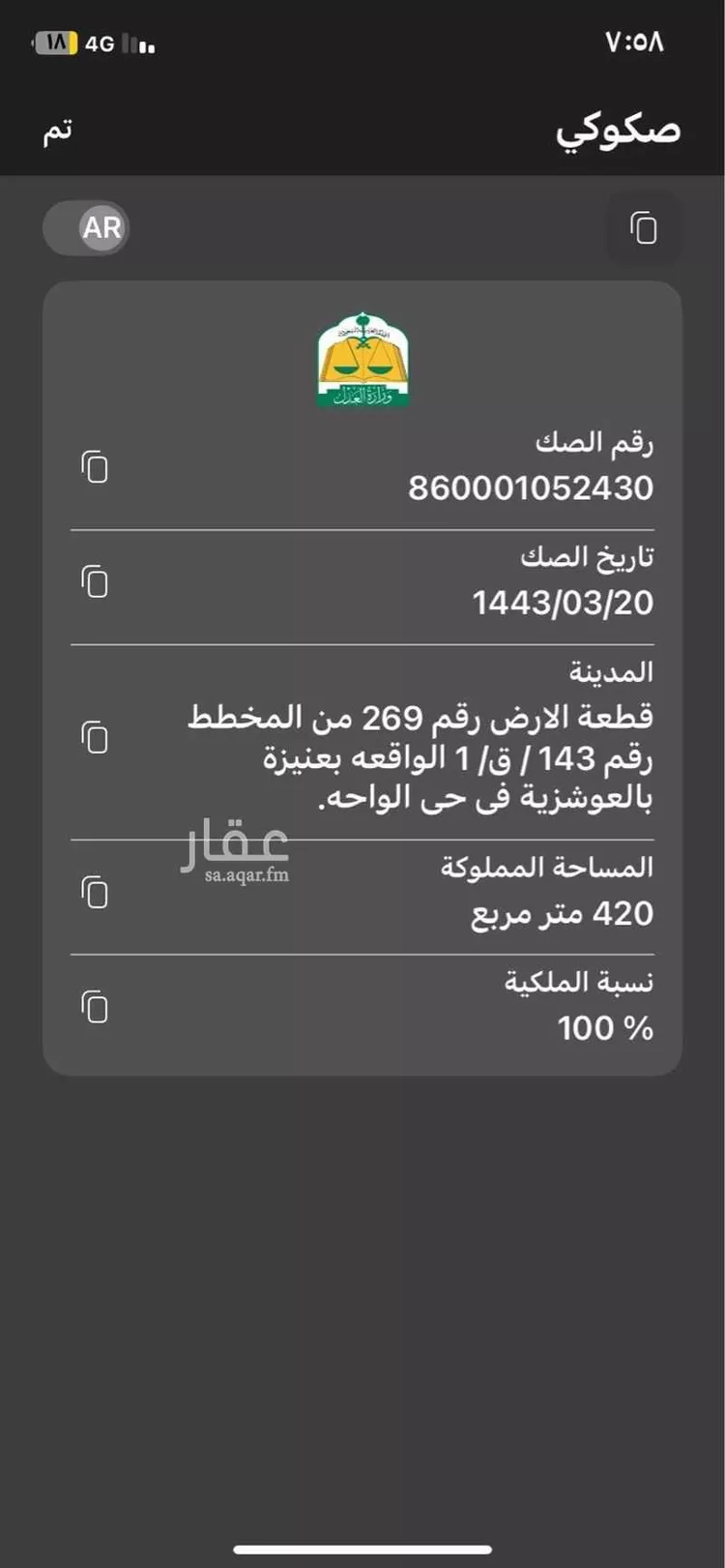Tap the 4G network indicator
The image size is (725, 1568).
102,43
